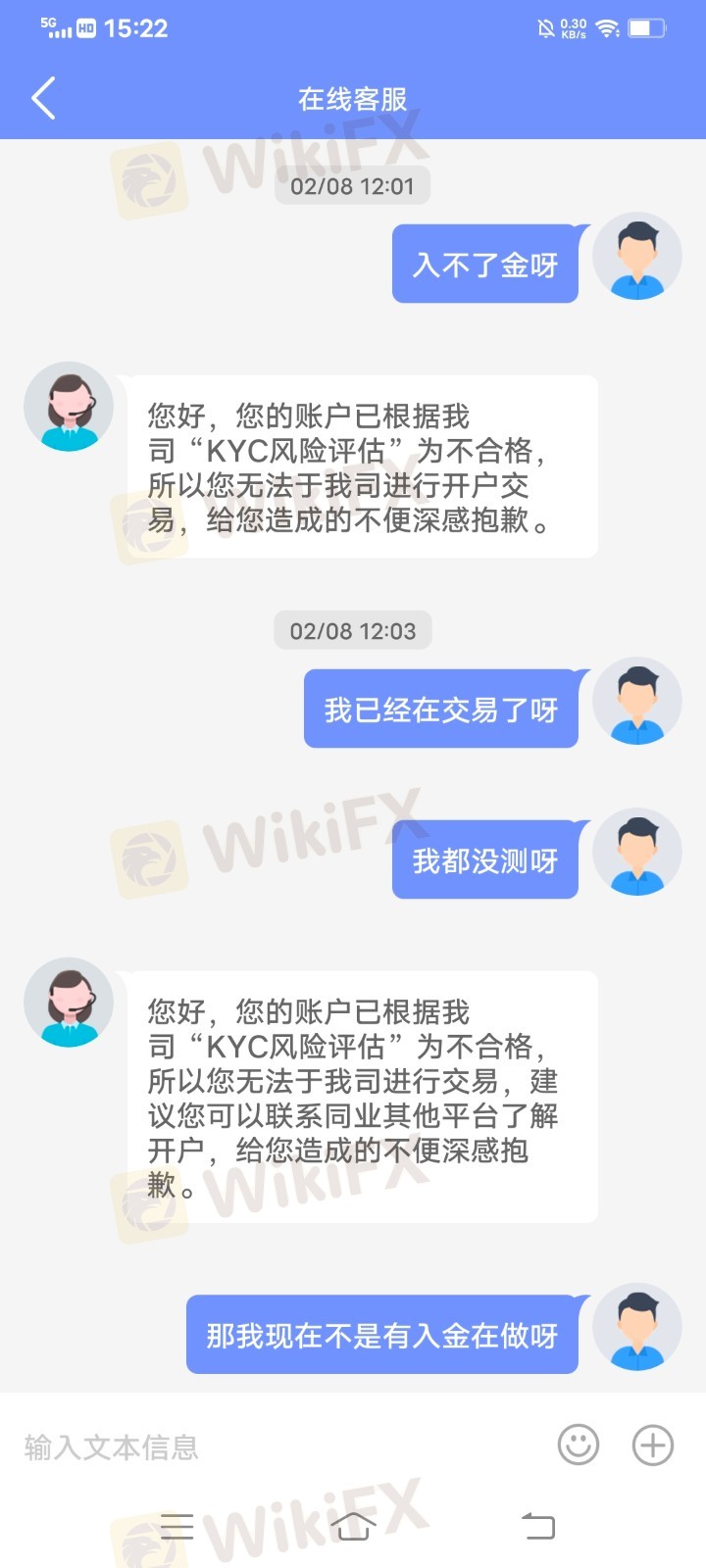Screen dimensions: 706x1568
Task: Open recent apps from navigation bar
Action: point(176,1526)
